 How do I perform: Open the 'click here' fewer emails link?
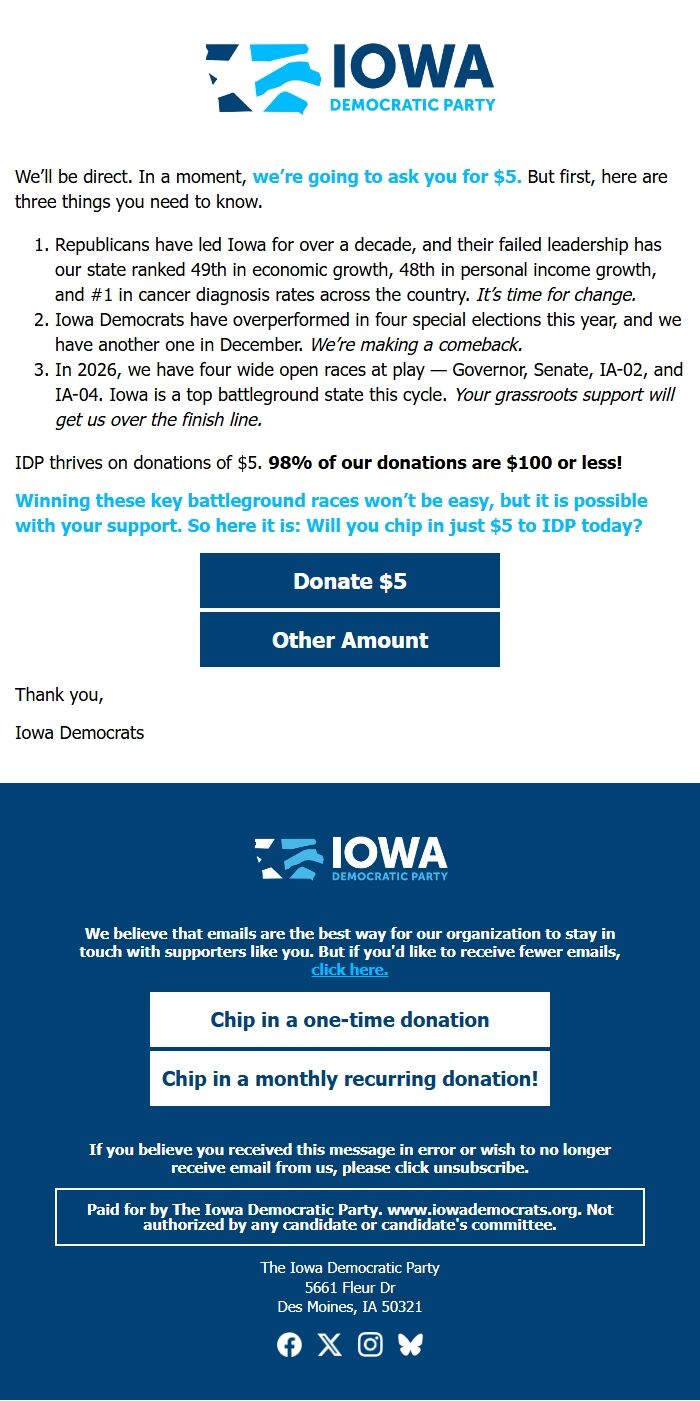350,969
